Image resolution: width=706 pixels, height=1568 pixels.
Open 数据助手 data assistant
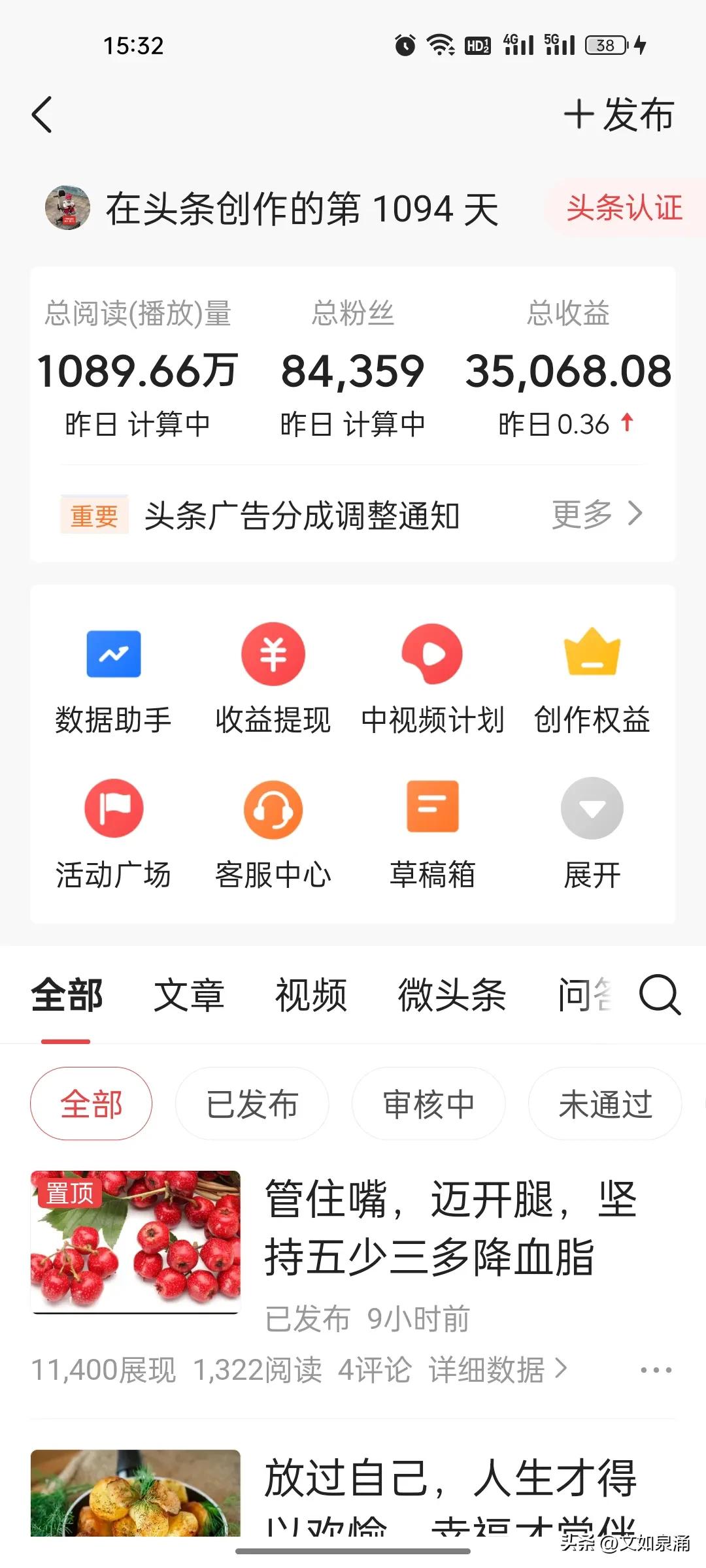(x=114, y=679)
